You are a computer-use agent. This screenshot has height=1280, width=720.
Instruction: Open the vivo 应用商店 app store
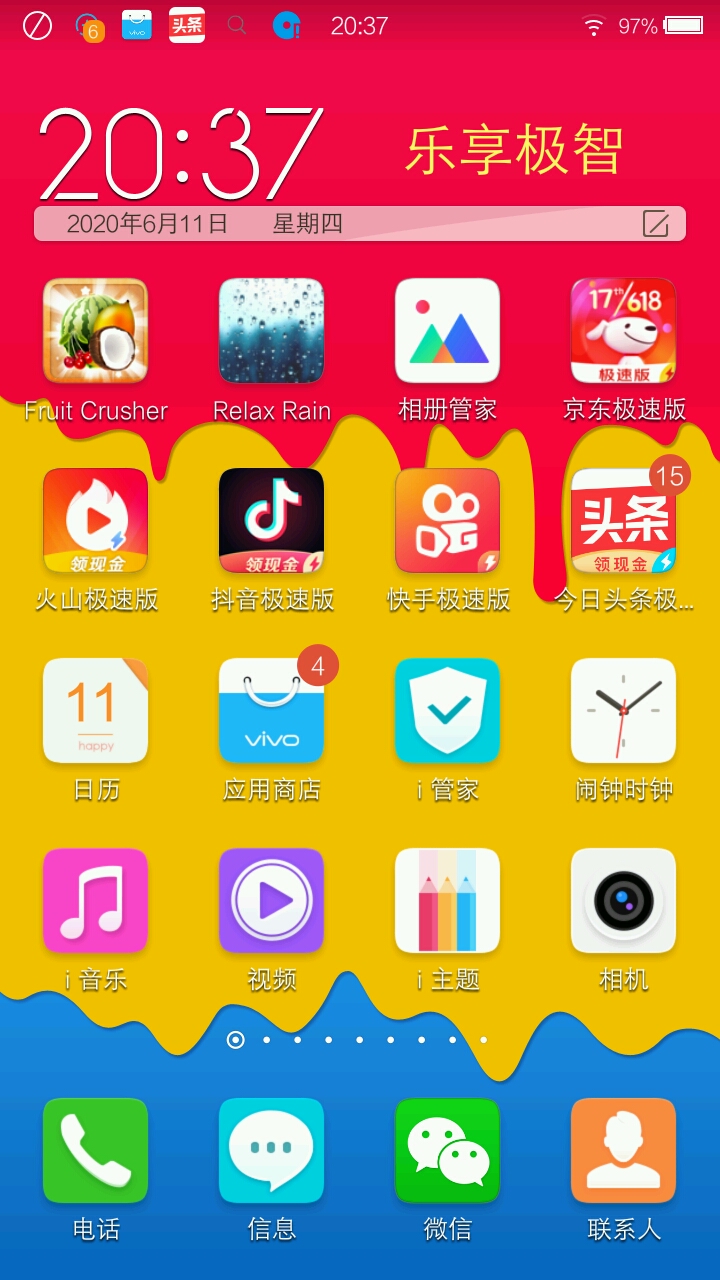click(x=271, y=711)
